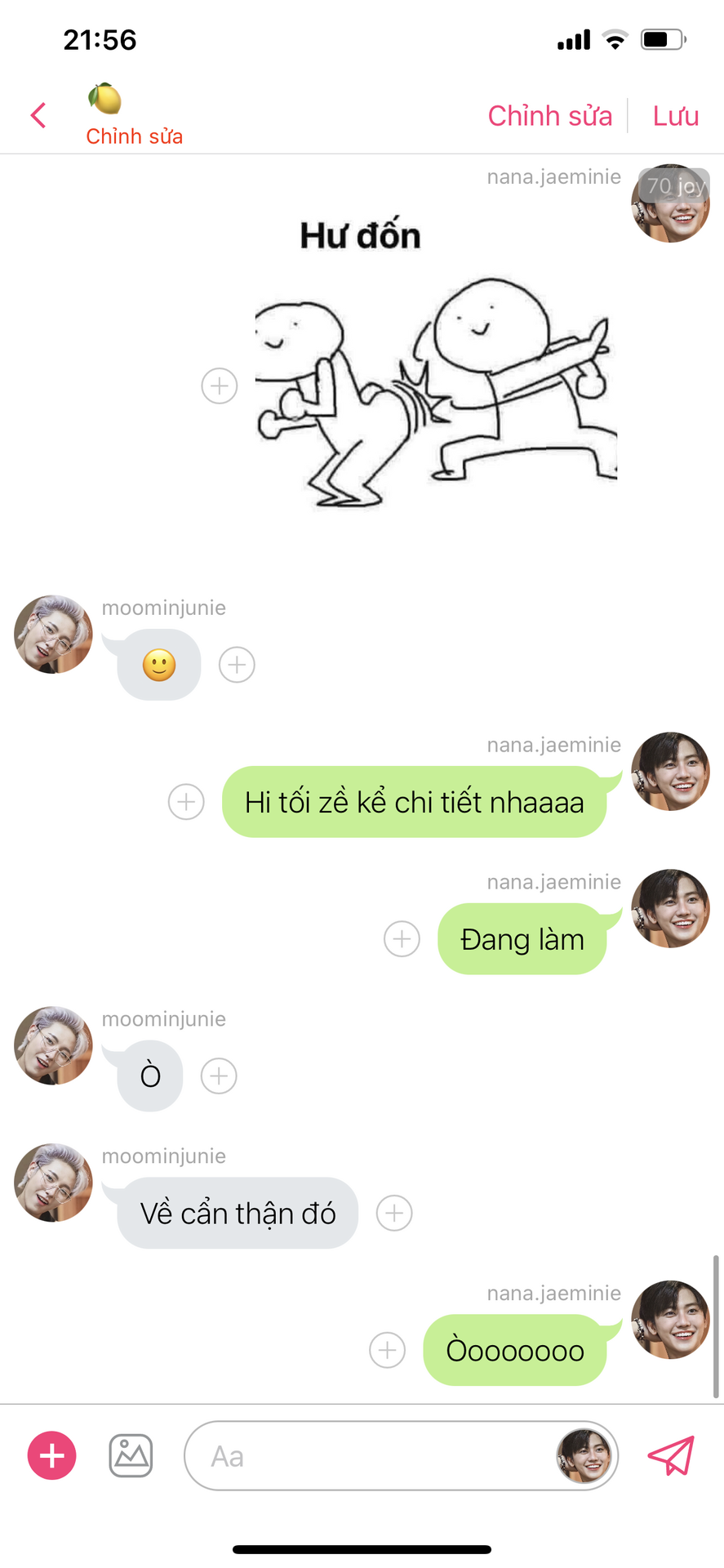Screen dimensions: 724x1568
Task: Select the "Về cẩn thận đó" message bubble
Action: [238, 1213]
